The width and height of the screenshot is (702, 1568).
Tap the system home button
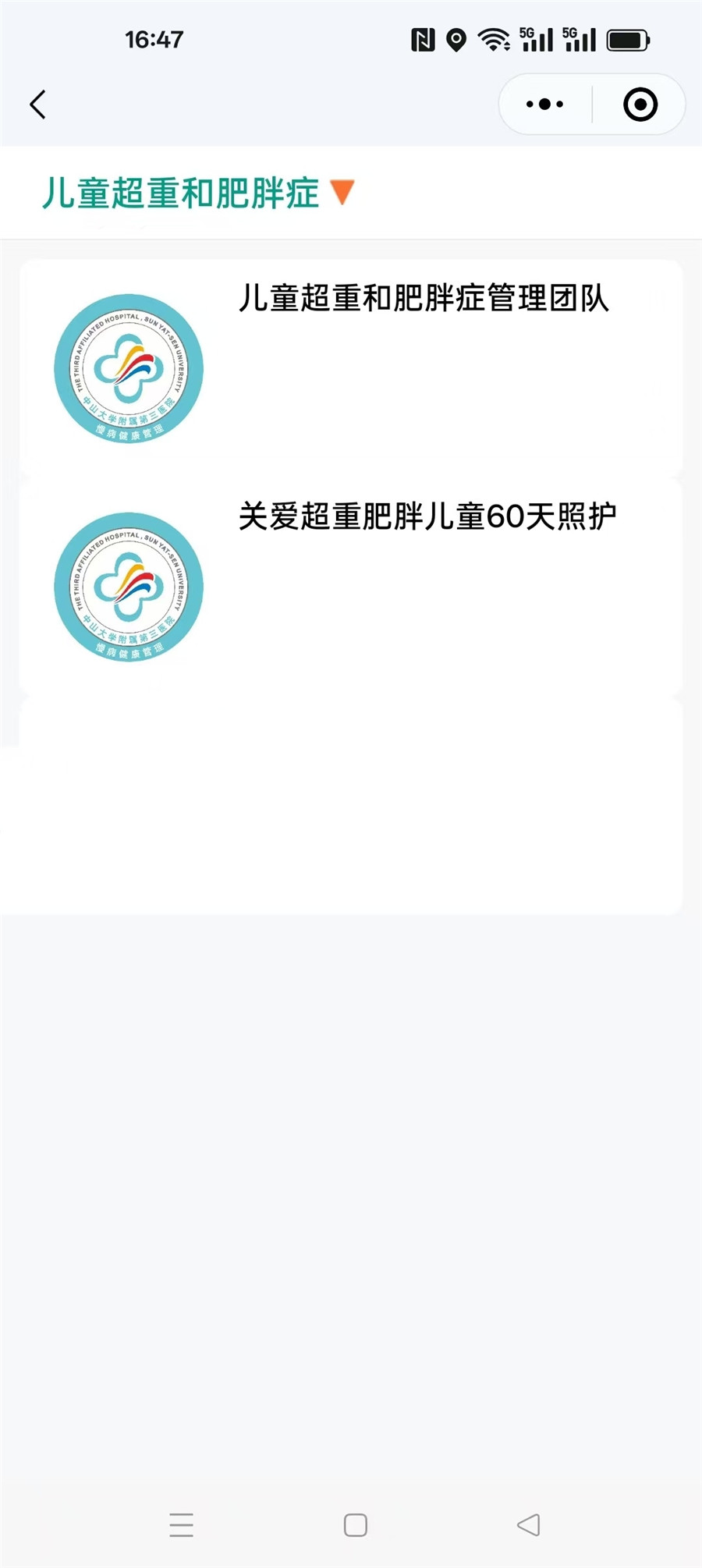[355, 1524]
